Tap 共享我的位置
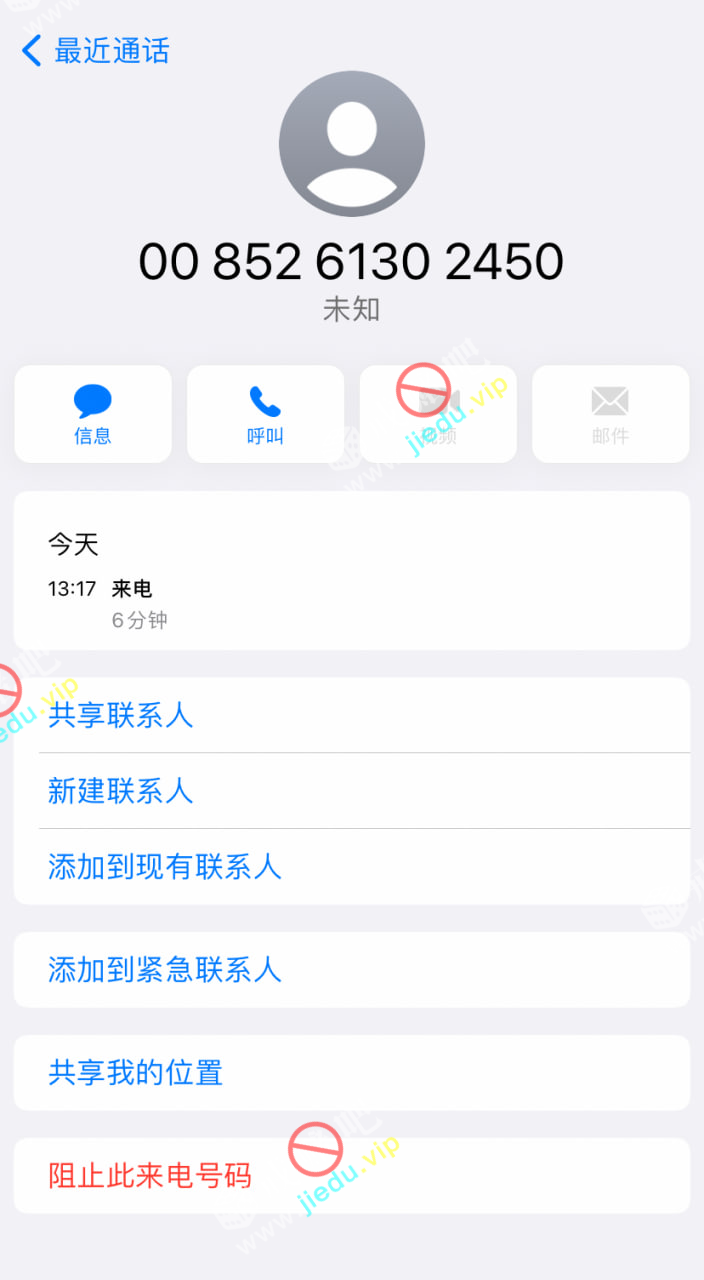Image resolution: width=704 pixels, height=1280 pixels. 136,1072
